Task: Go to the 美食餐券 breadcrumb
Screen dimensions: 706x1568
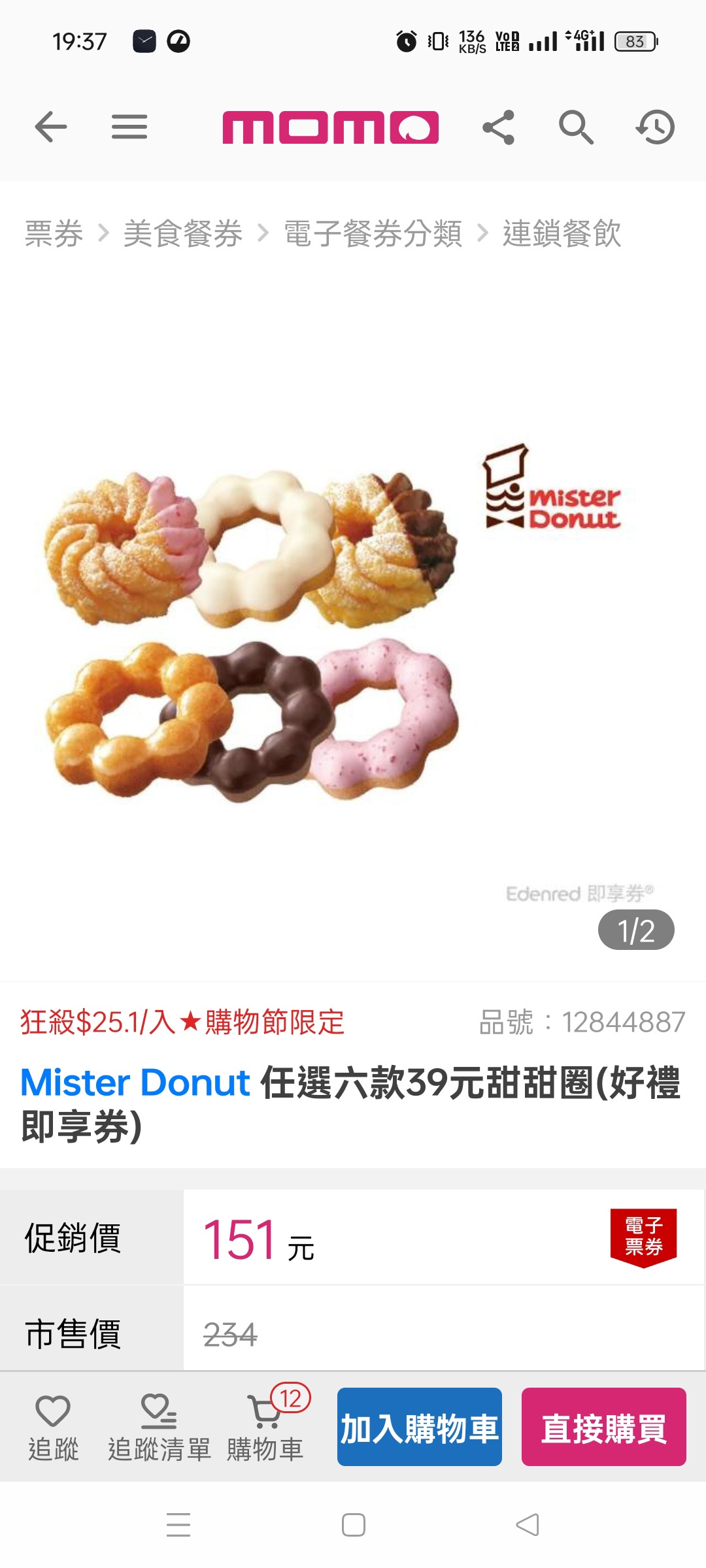Action: (x=183, y=233)
